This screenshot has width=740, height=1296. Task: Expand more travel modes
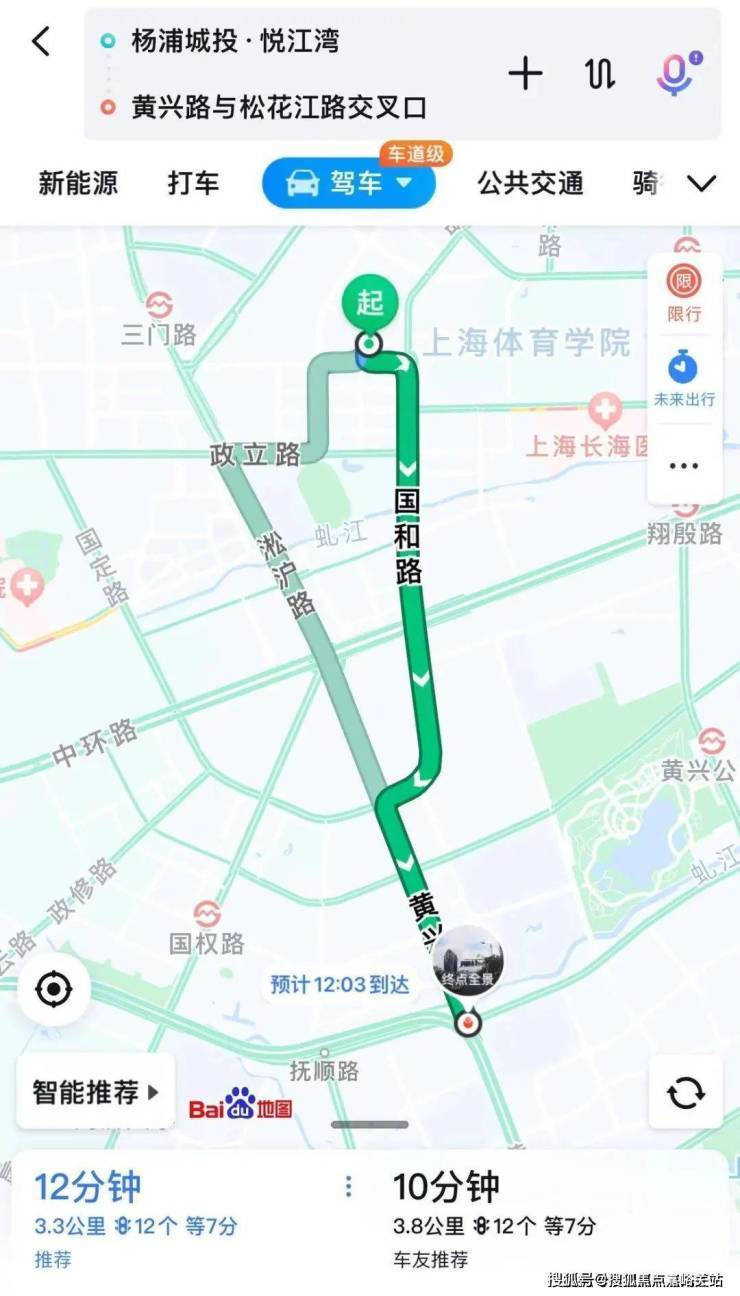[703, 183]
